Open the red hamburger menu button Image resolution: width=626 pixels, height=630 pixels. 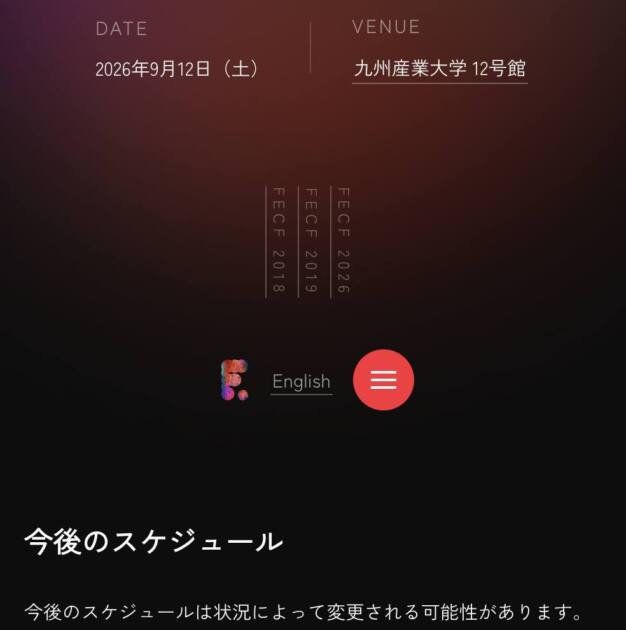383,380
